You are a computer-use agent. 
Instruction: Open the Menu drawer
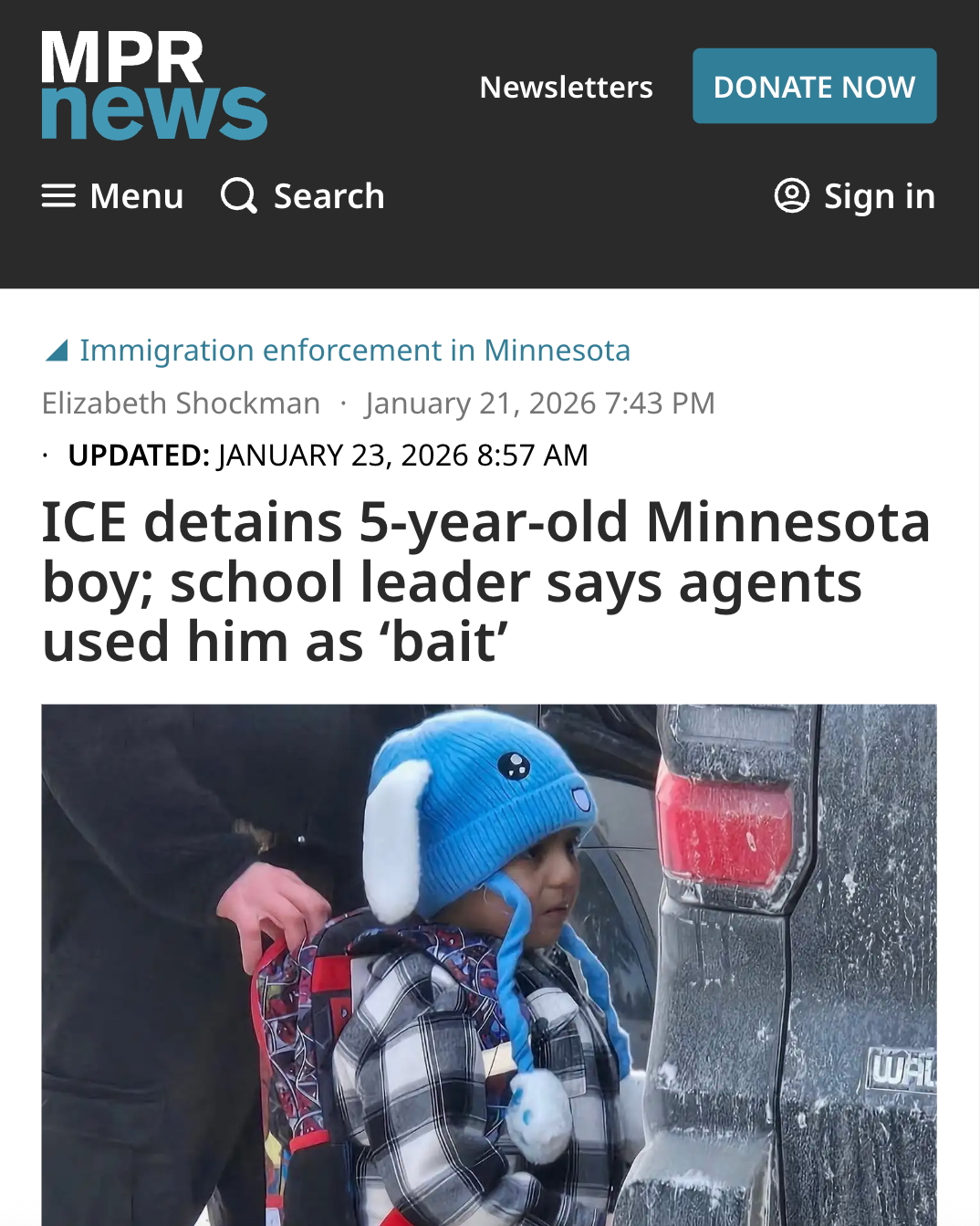113,196
